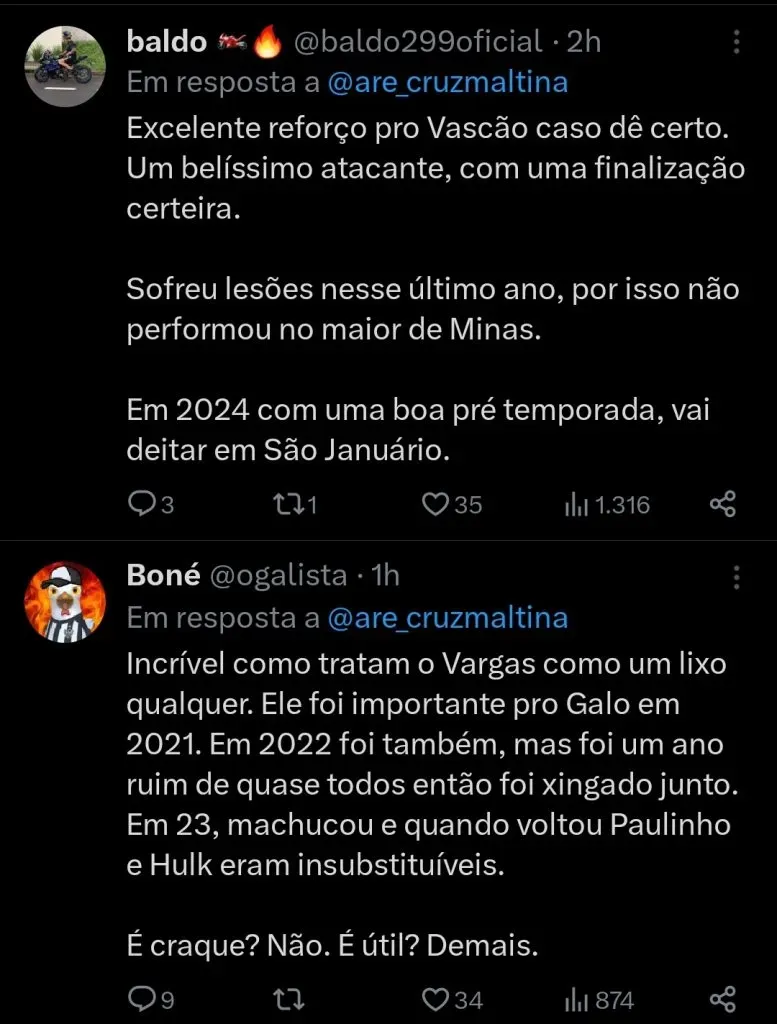The width and height of the screenshot is (777, 1024).
Task: Open Boné's profile avatar
Action: [64, 601]
